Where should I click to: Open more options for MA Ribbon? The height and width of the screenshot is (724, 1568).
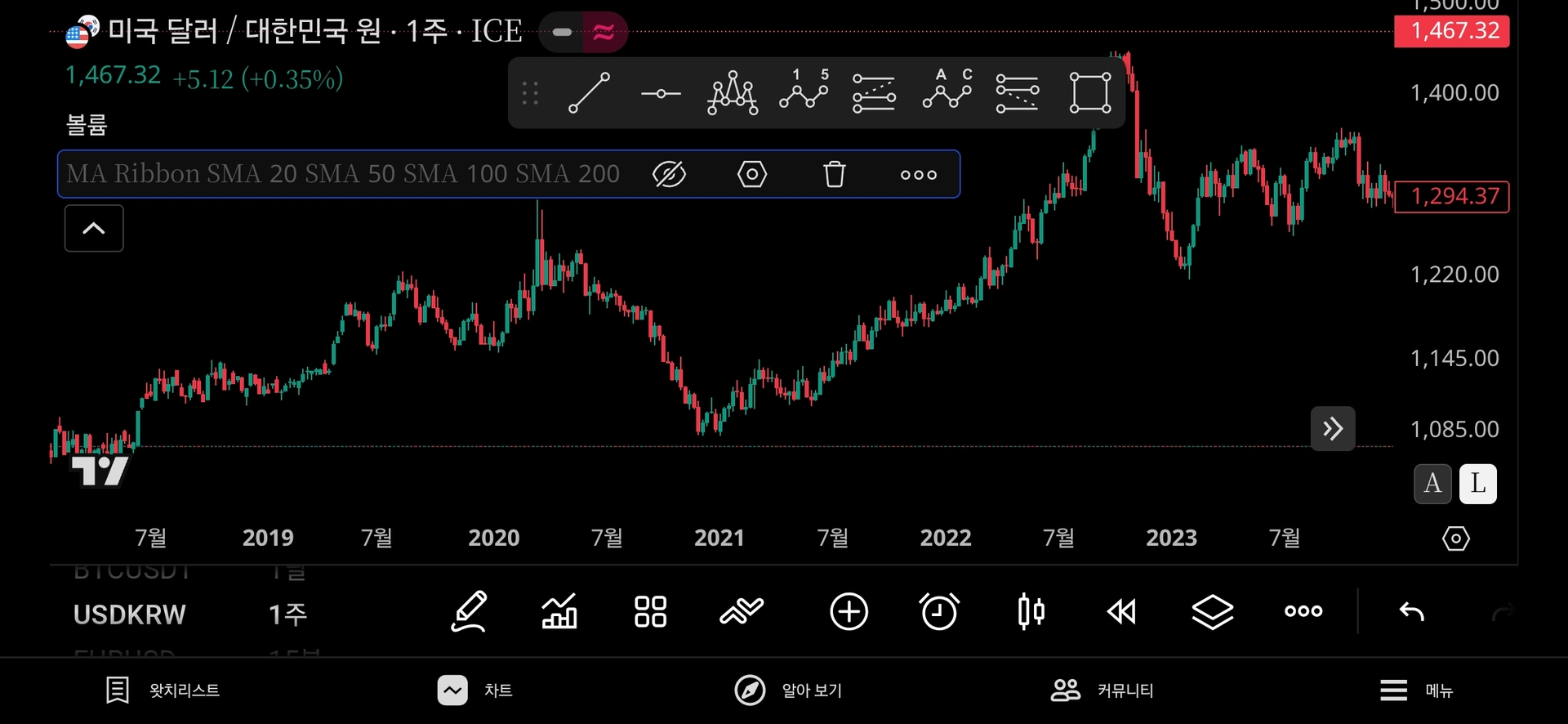click(x=918, y=174)
